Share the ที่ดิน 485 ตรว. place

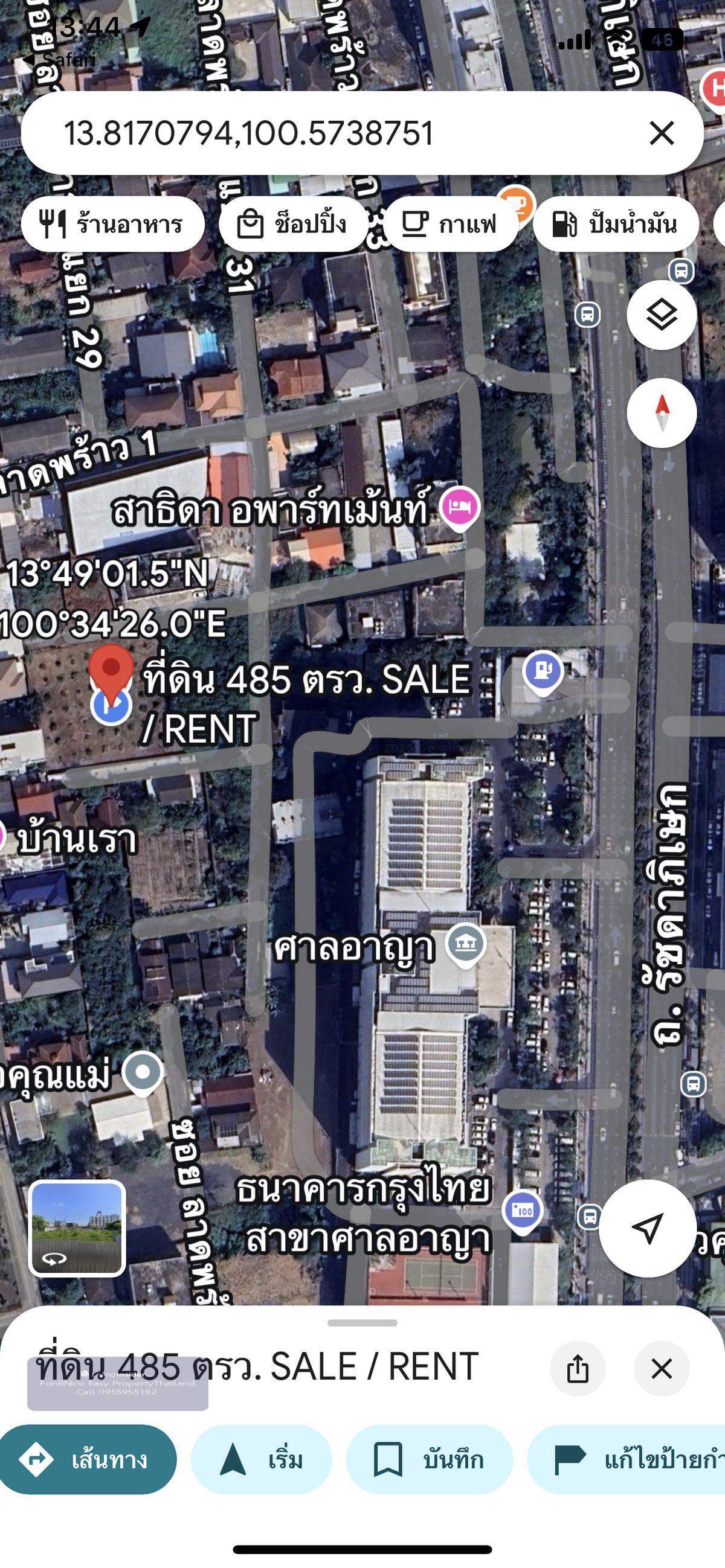point(577,1368)
